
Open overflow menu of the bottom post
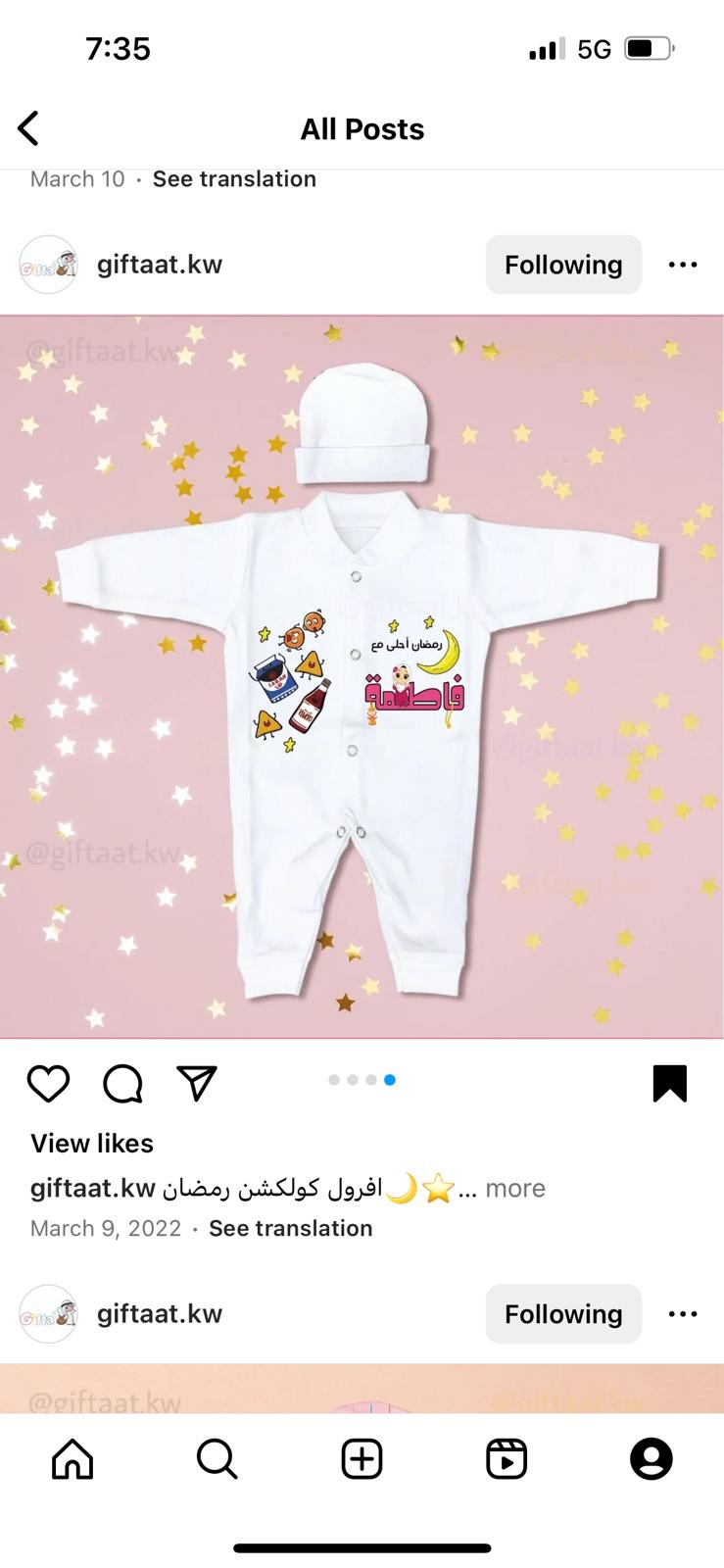683,1314
